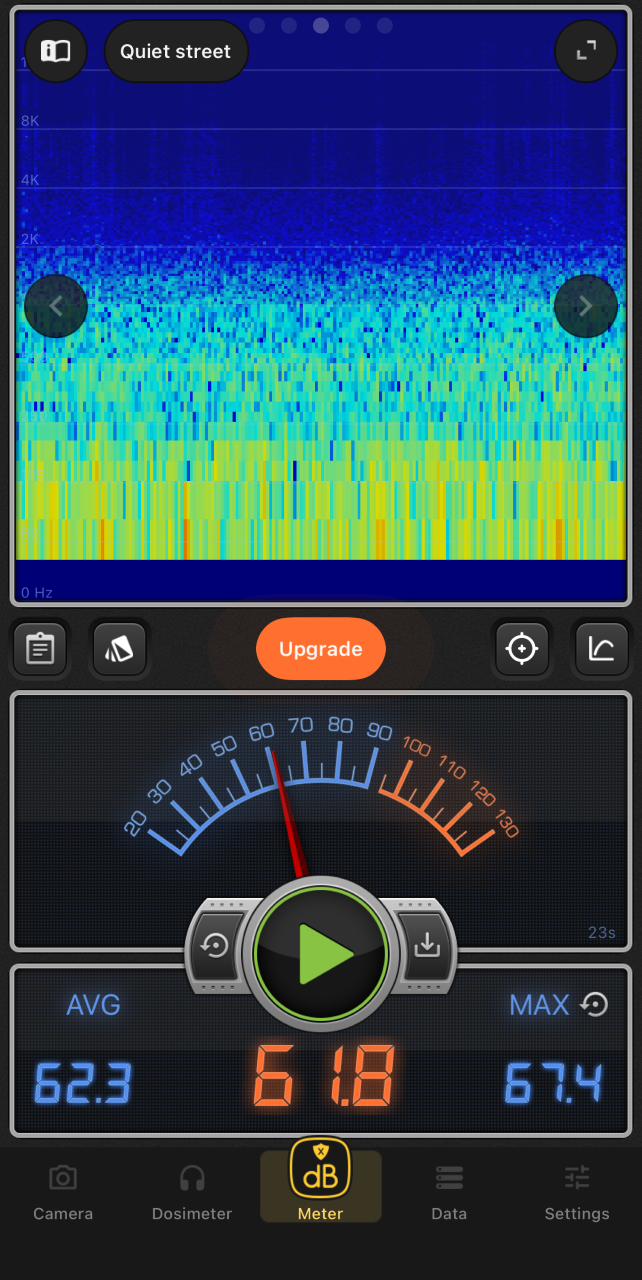Image resolution: width=642 pixels, height=1280 pixels.
Task: Open the Settings tab
Action: [577, 1193]
